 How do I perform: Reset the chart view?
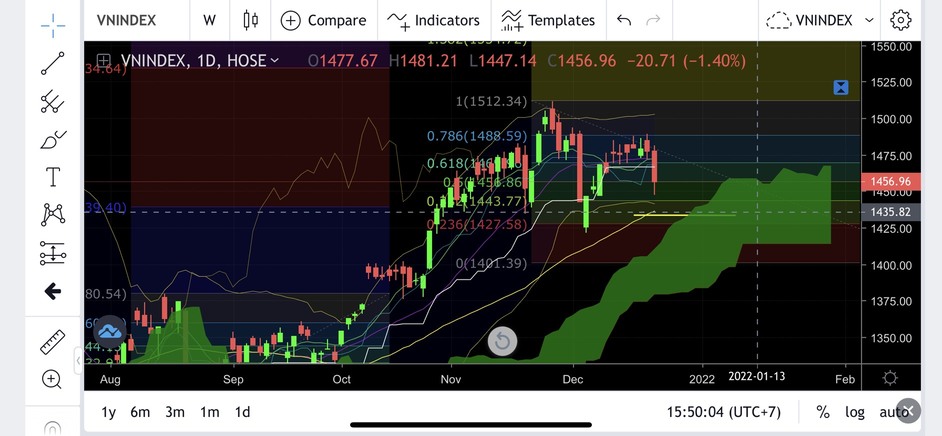[x=502, y=342]
